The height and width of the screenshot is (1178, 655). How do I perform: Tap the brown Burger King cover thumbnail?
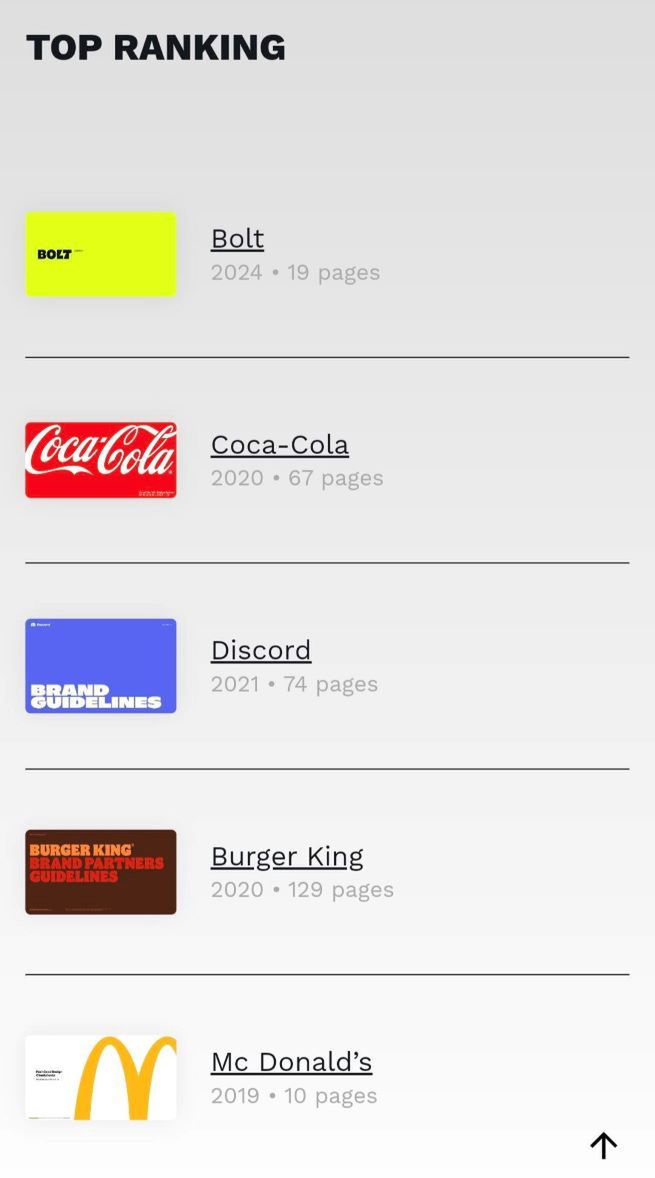(100, 872)
